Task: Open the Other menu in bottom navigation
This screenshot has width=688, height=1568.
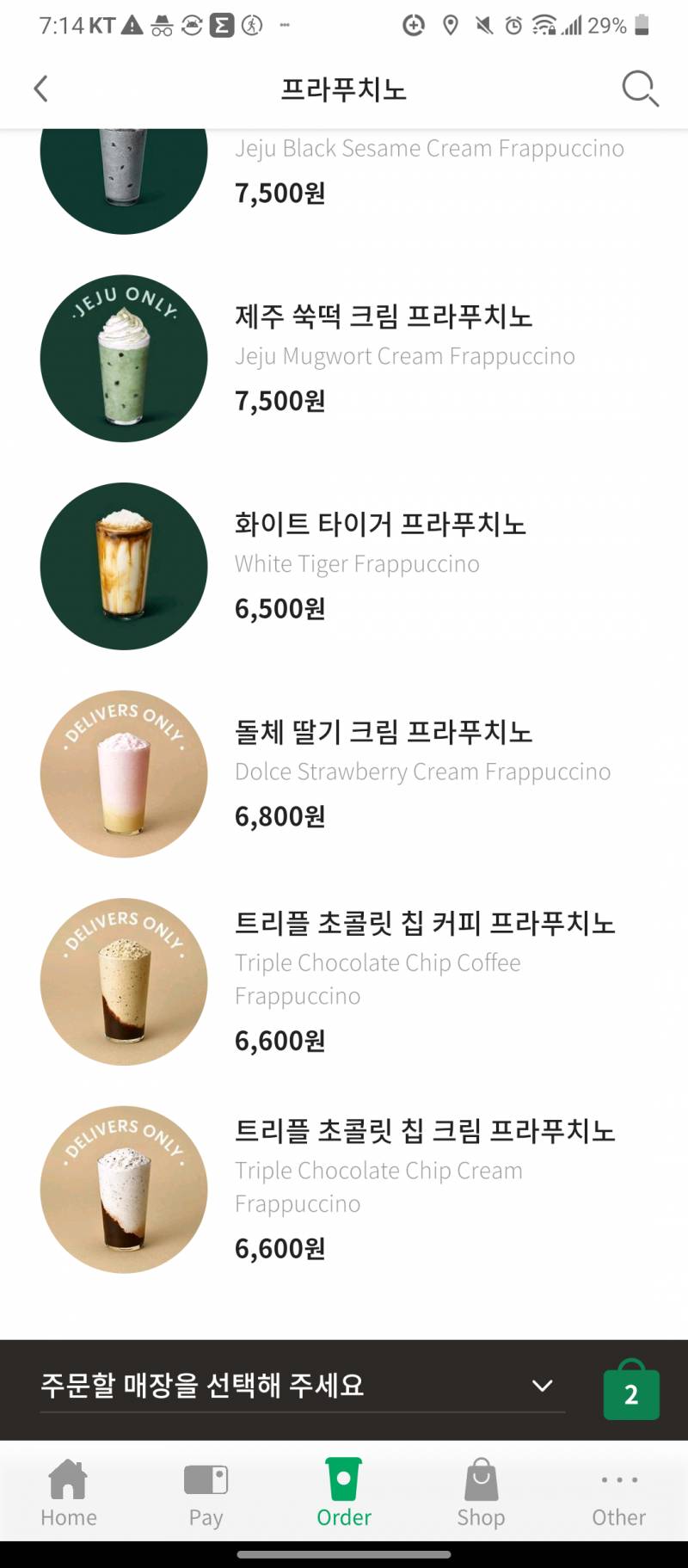Action: point(618,1492)
